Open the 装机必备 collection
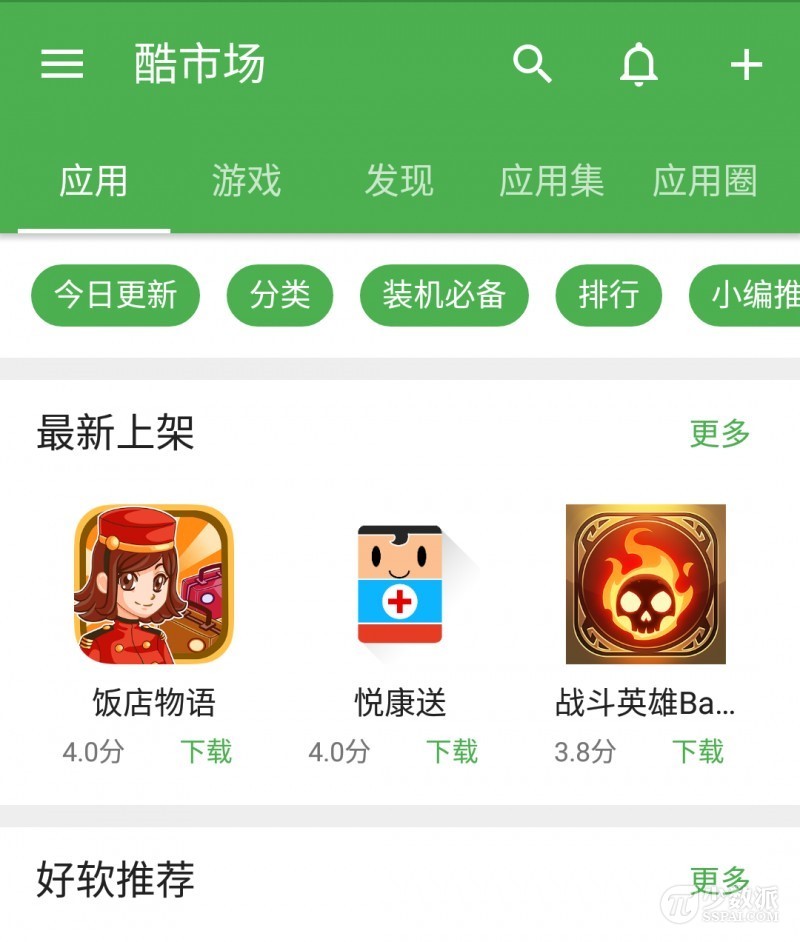This screenshot has height=942, width=800. pyautogui.click(x=443, y=295)
